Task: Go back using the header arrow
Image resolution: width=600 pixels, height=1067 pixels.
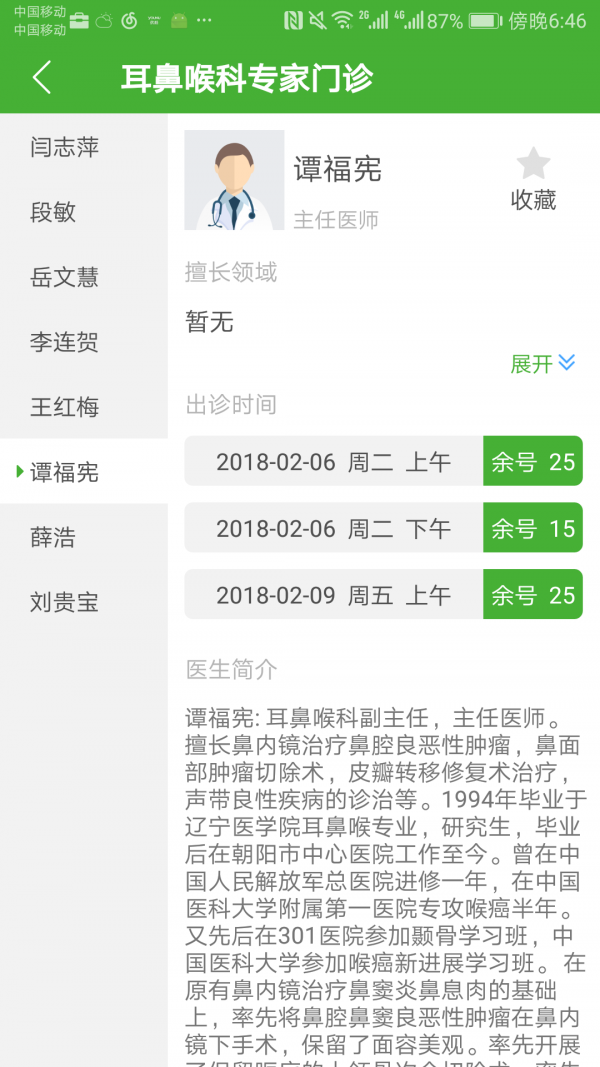Action: (41, 78)
